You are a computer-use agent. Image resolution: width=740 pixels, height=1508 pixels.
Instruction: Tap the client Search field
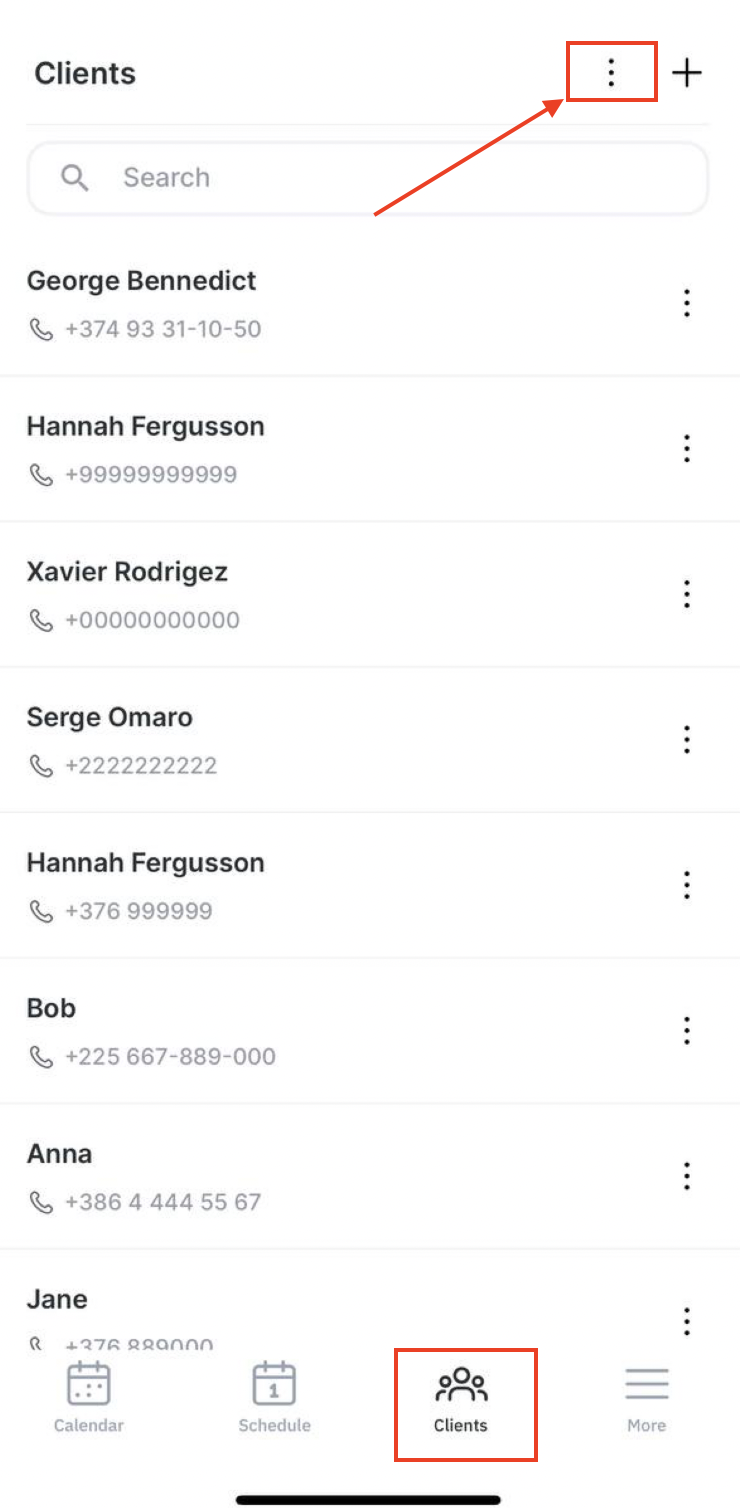click(x=367, y=178)
